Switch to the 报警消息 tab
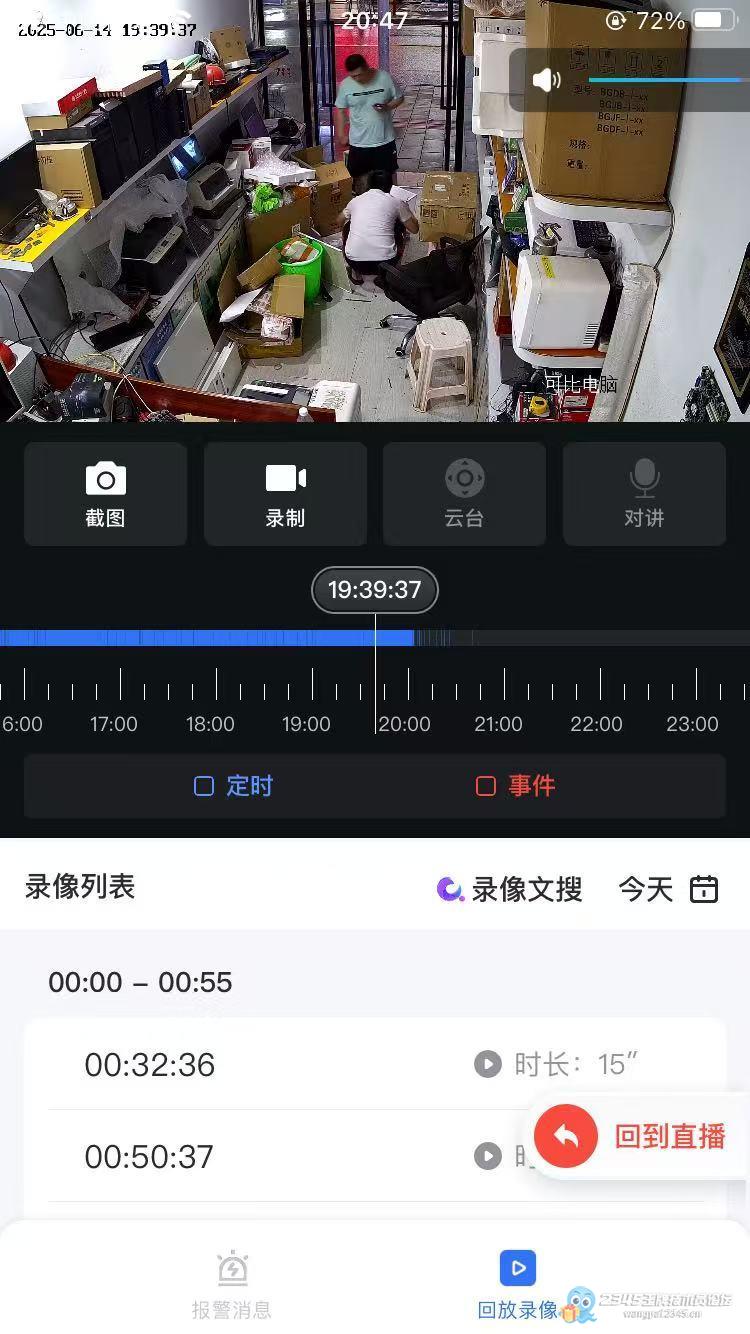Image resolution: width=750 pixels, height=1334 pixels. (x=232, y=1285)
